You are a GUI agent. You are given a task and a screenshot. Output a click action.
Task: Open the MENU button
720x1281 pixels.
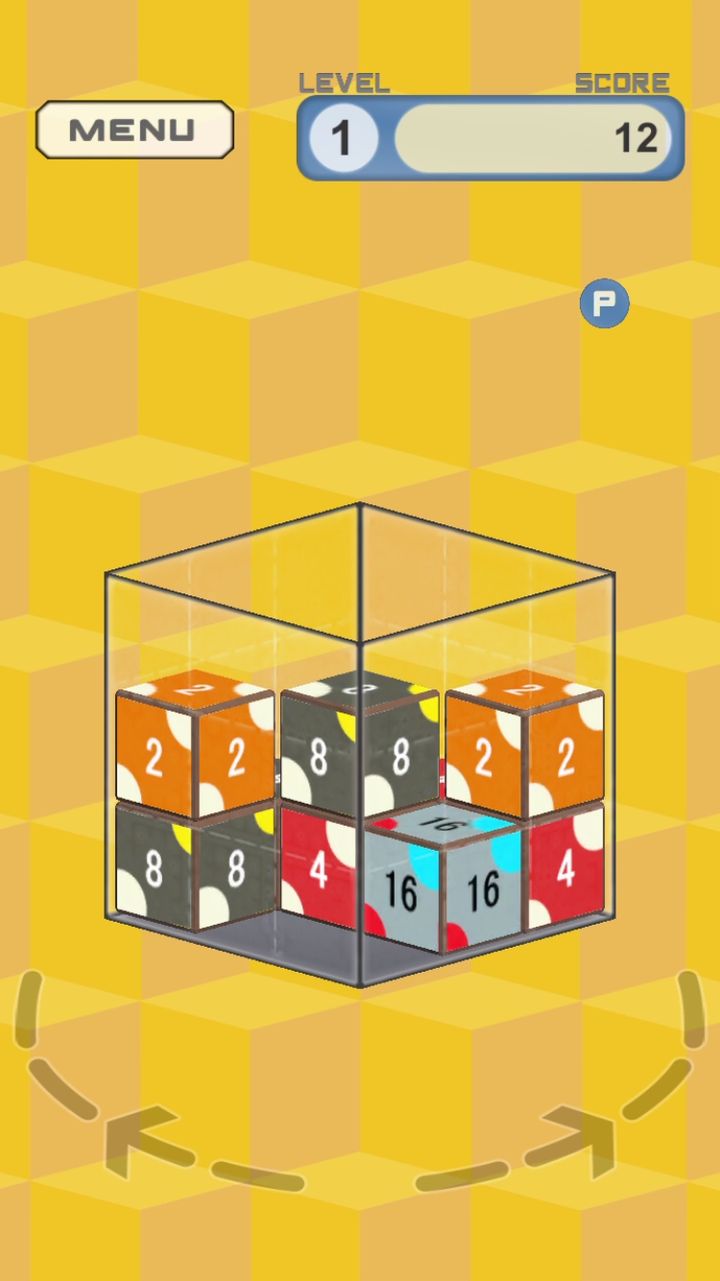pyautogui.click(x=134, y=130)
